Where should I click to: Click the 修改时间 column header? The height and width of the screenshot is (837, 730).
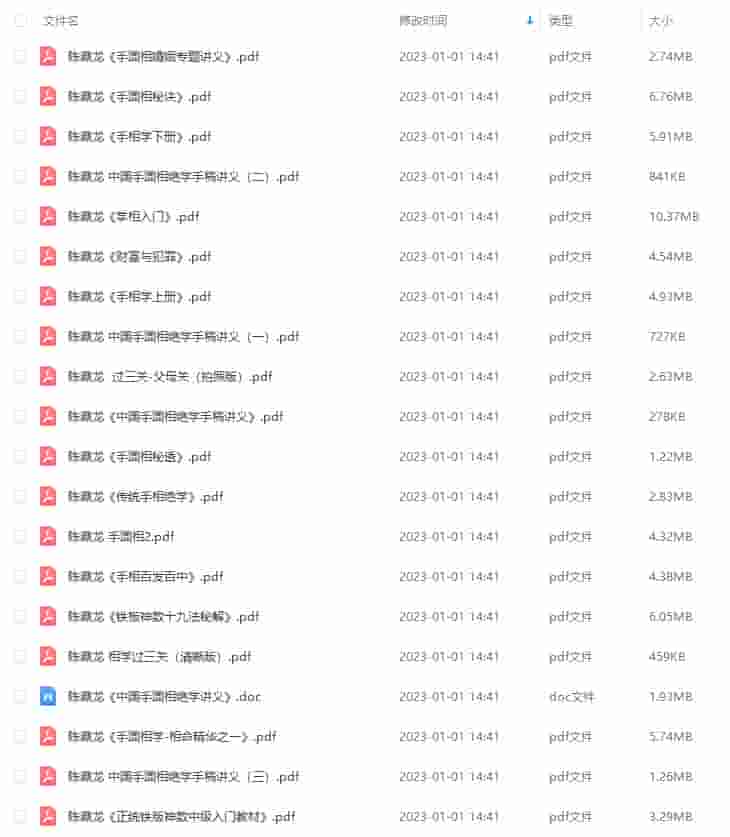423,18
